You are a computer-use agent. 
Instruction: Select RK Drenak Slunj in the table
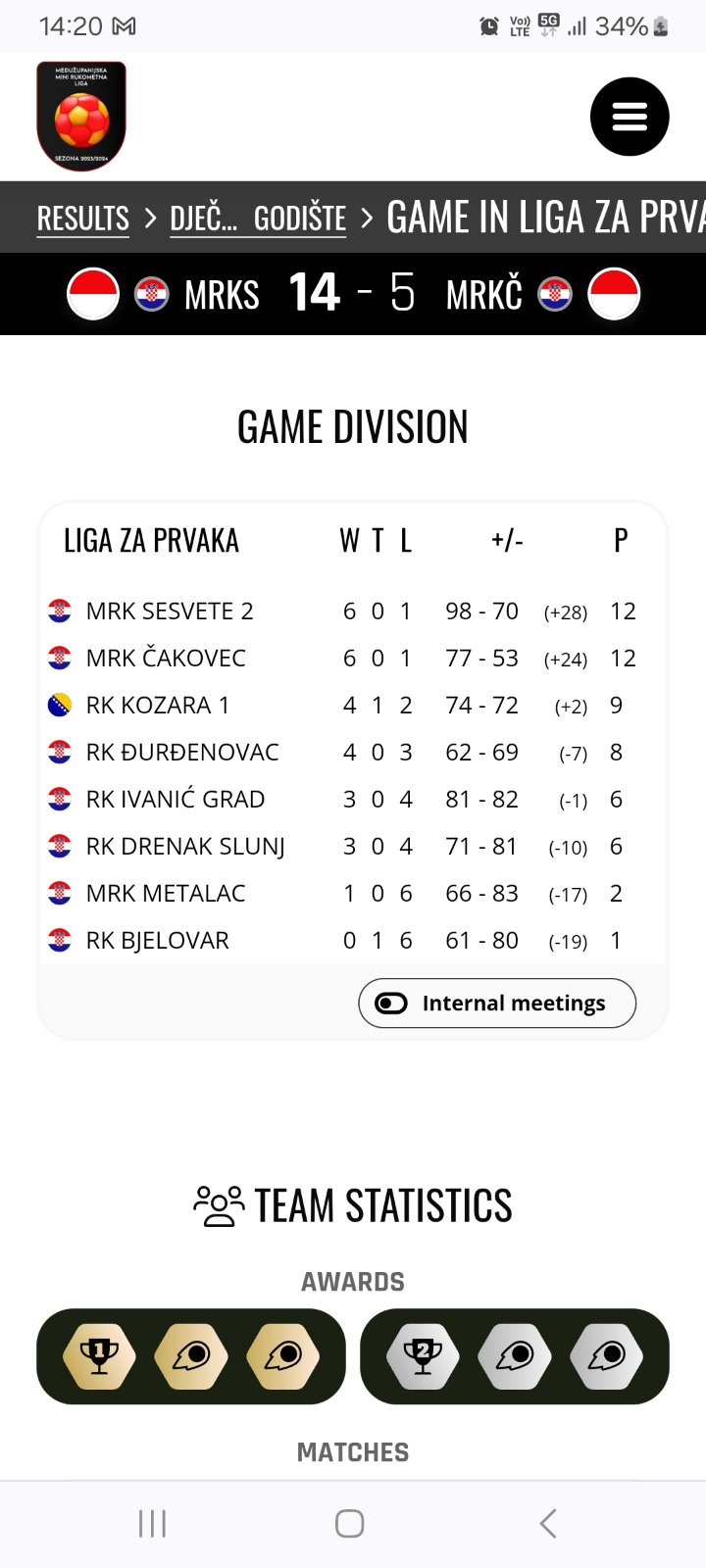coord(185,847)
